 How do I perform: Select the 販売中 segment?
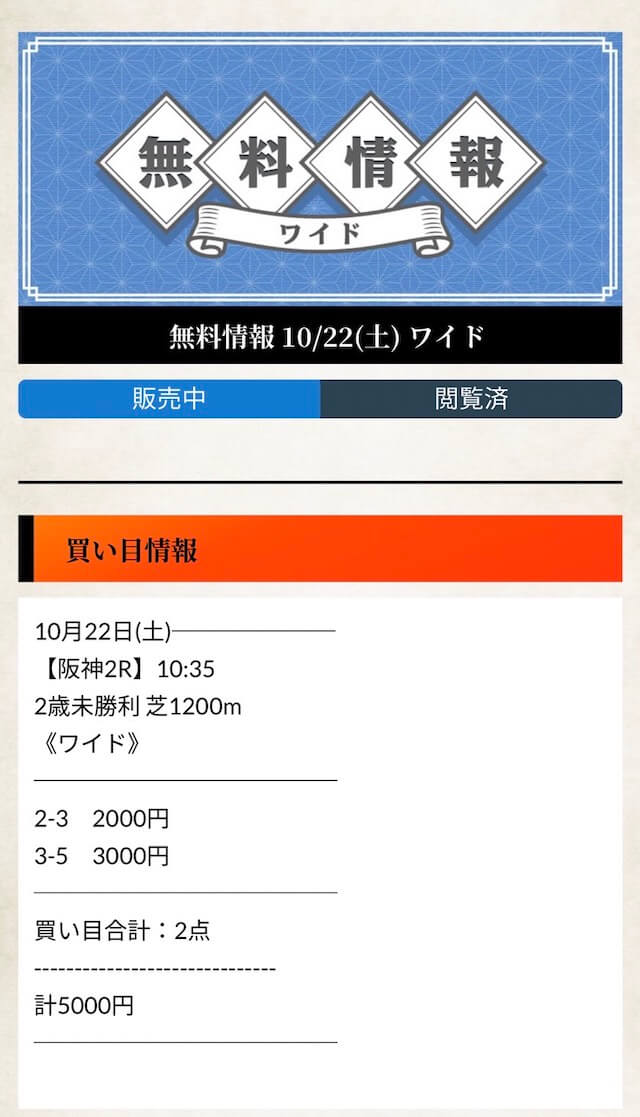[170, 399]
